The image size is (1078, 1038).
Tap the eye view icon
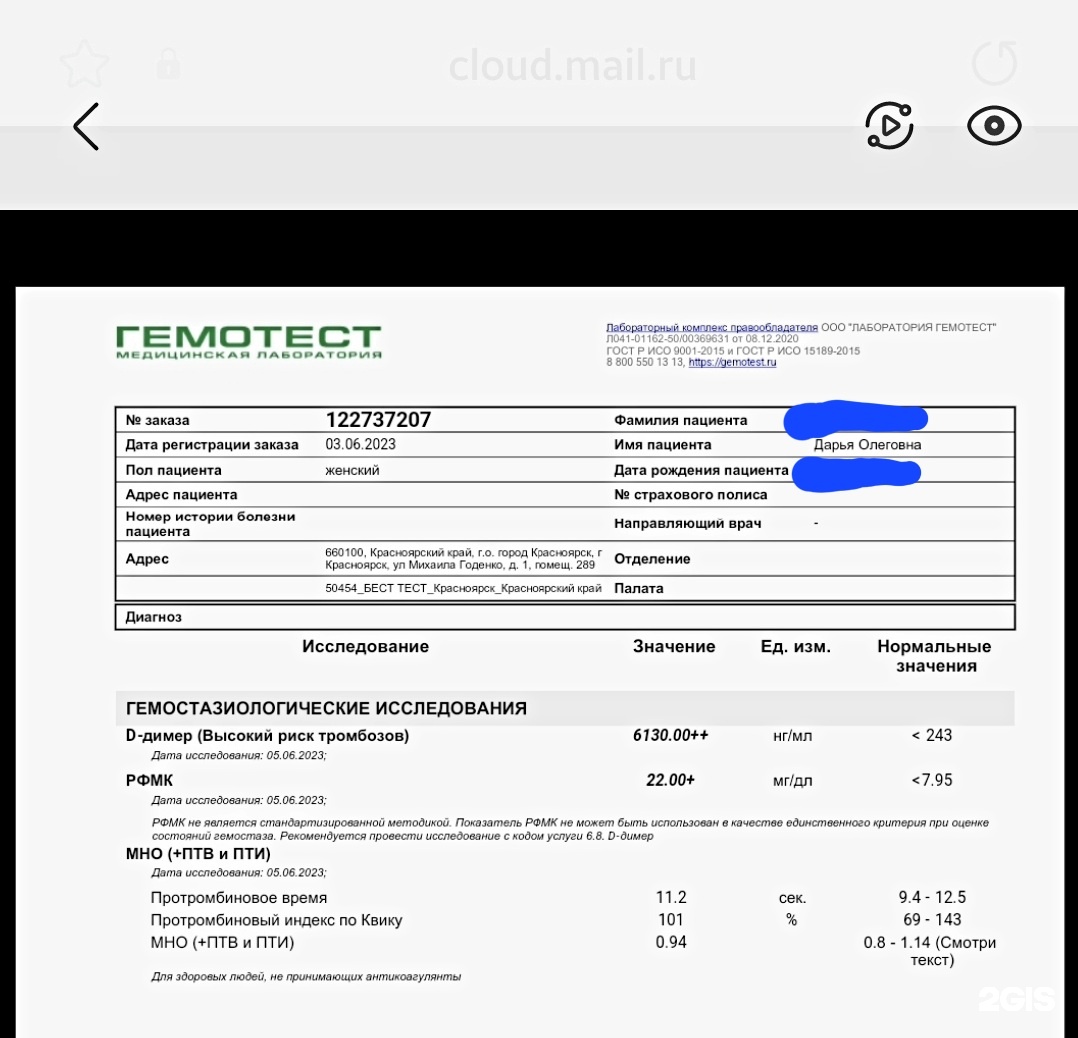(994, 126)
